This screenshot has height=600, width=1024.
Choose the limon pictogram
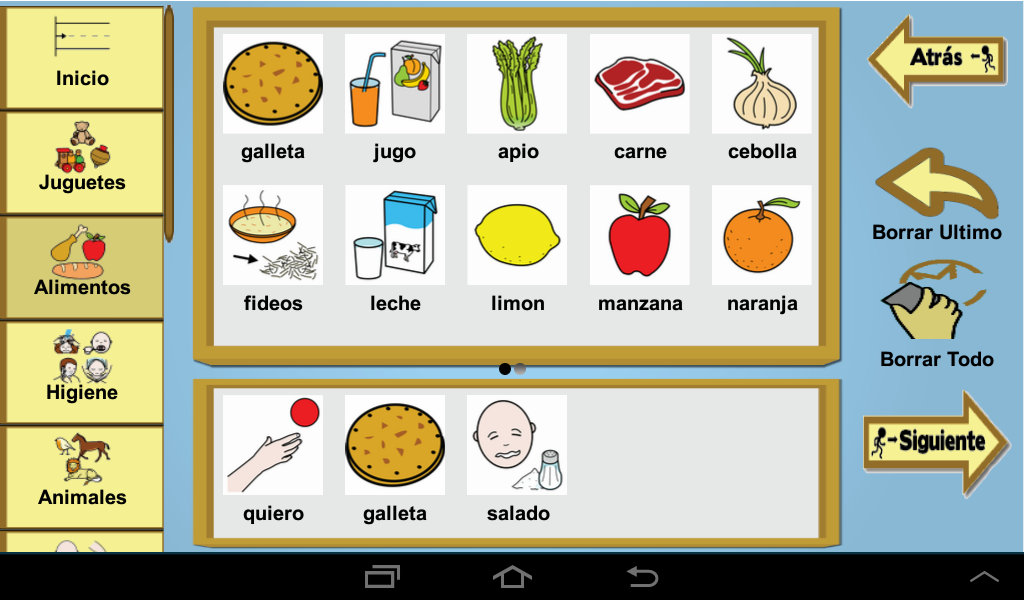517,248
